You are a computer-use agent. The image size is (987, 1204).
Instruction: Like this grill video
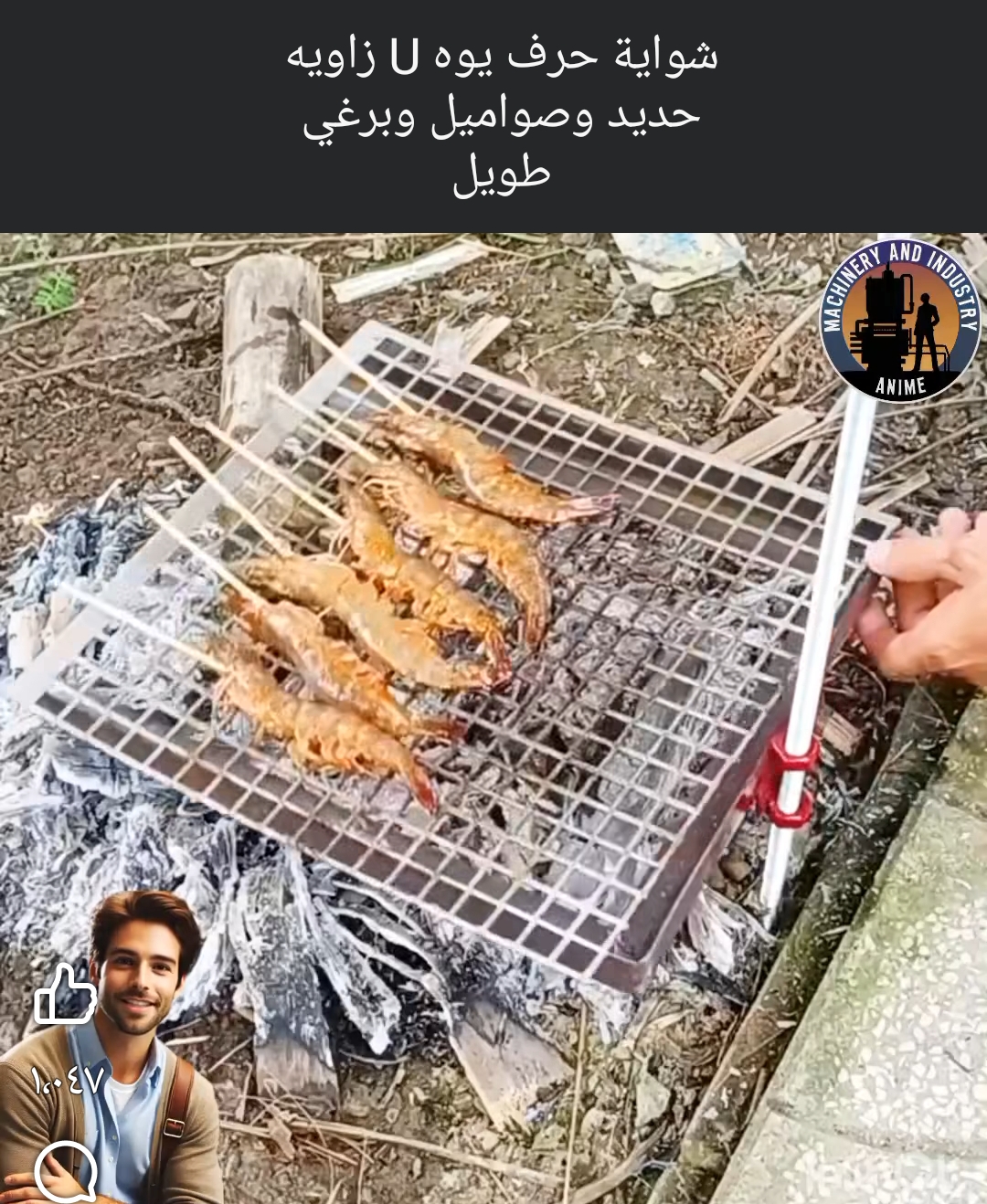click(x=65, y=994)
